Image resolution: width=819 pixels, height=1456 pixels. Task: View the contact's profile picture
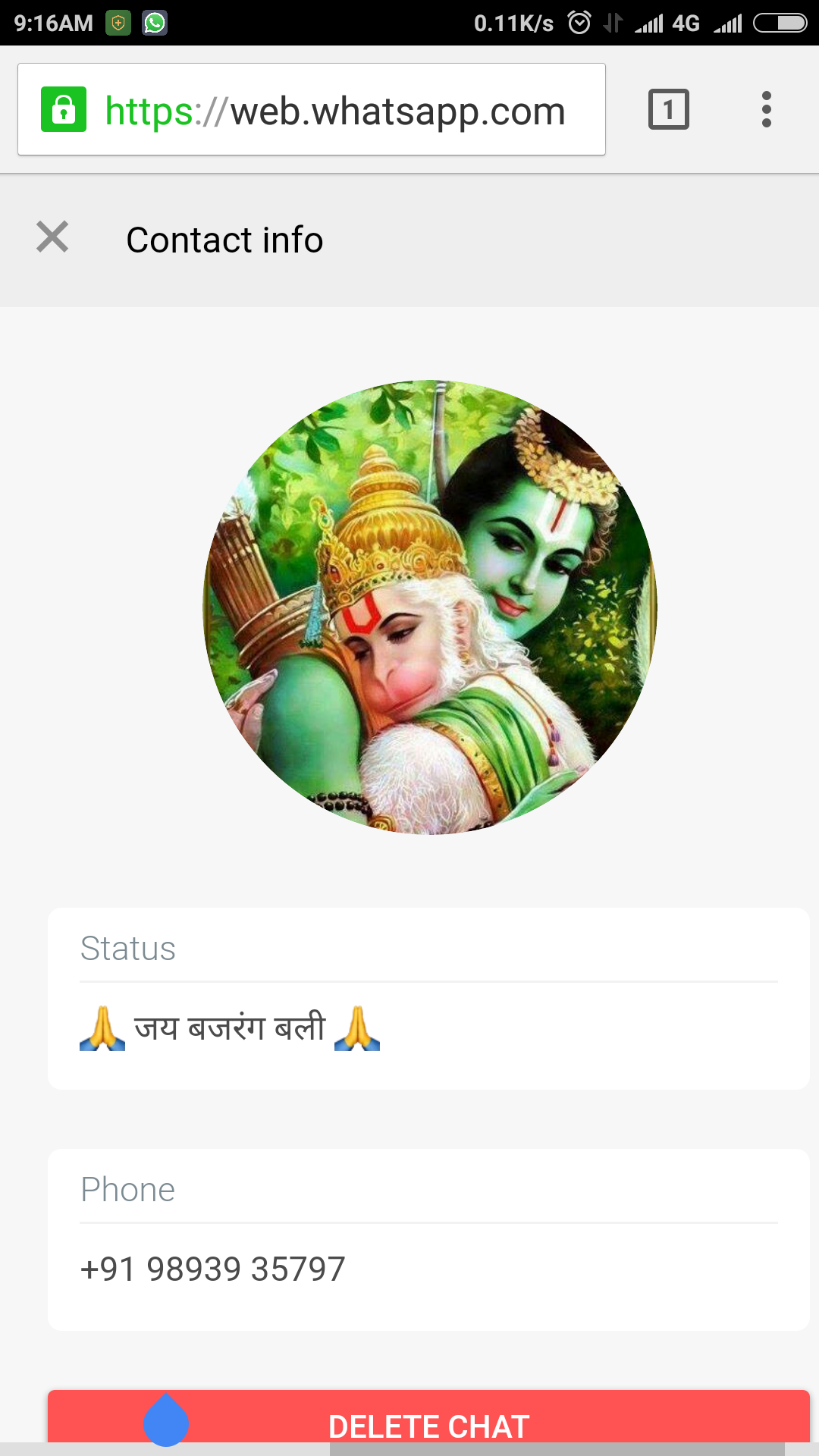pos(430,607)
